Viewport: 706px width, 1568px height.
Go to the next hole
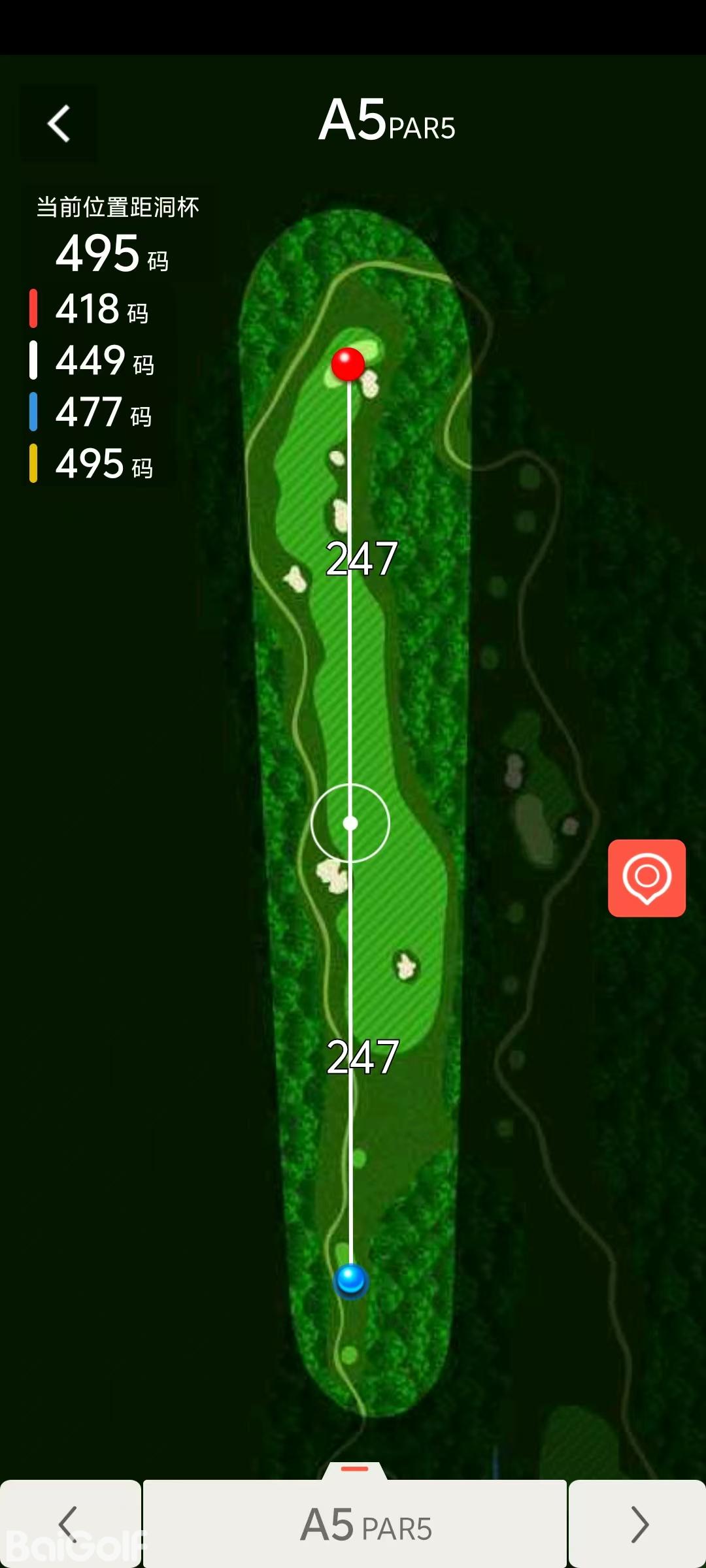point(638,1524)
